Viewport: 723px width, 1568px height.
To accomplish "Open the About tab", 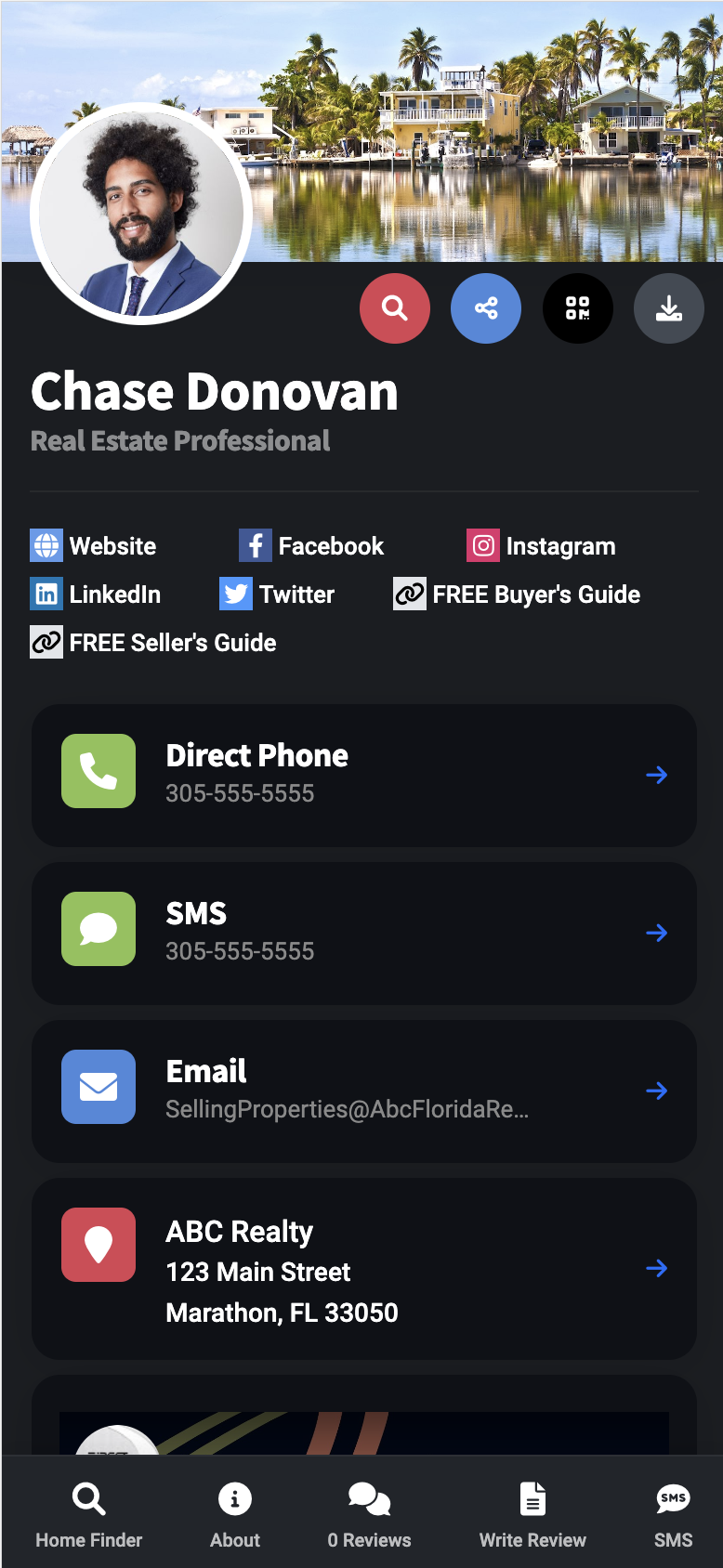I will pyautogui.click(x=235, y=1515).
